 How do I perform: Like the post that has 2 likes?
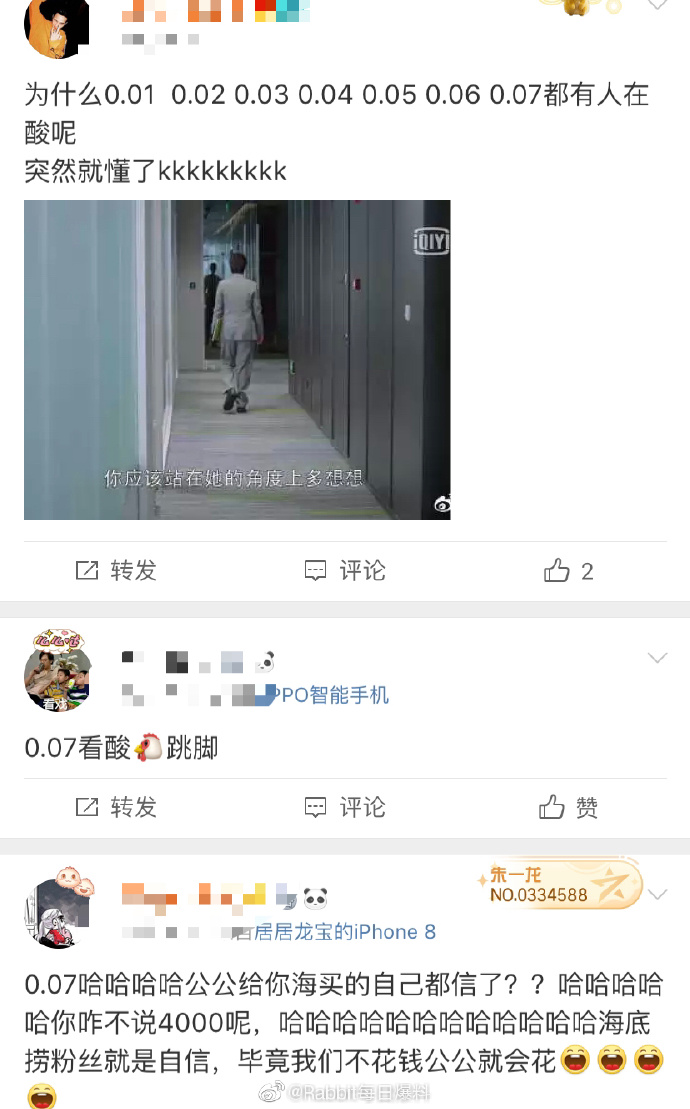568,571
